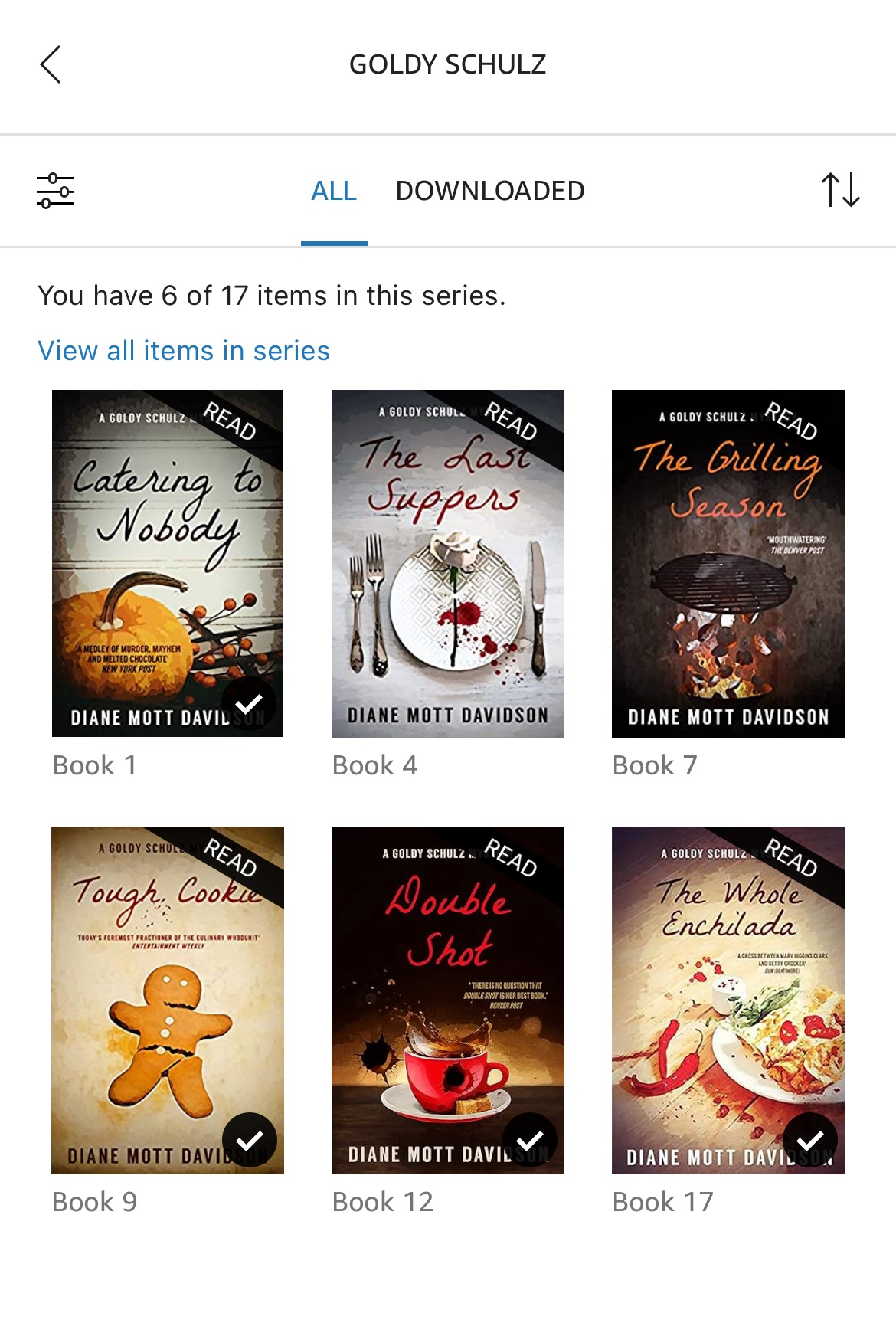Open the filter options icon
The image size is (896, 1323).
[x=55, y=191]
